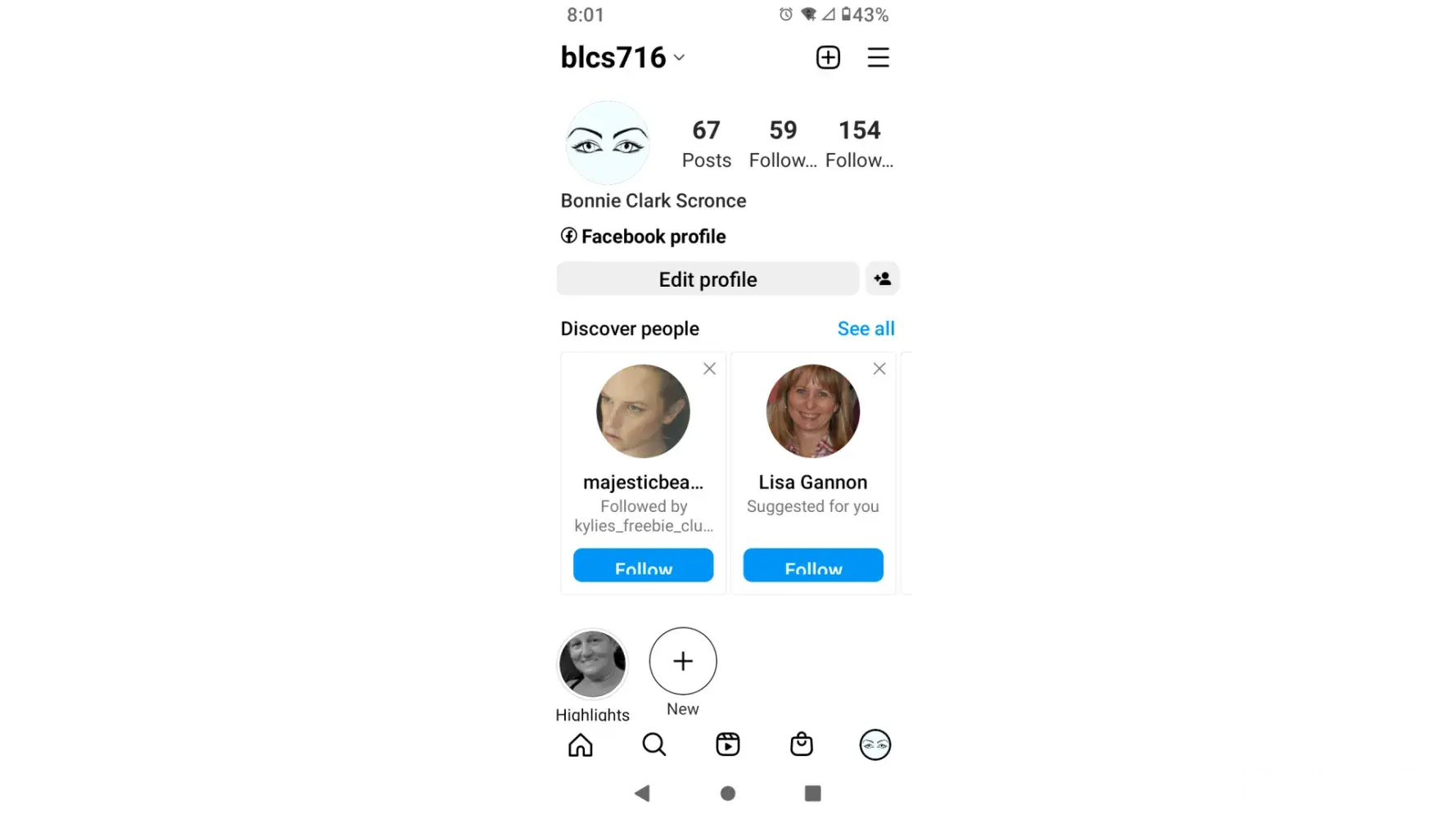The width and height of the screenshot is (1456, 819).
Task: Open the create new post icon
Action: (x=828, y=57)
